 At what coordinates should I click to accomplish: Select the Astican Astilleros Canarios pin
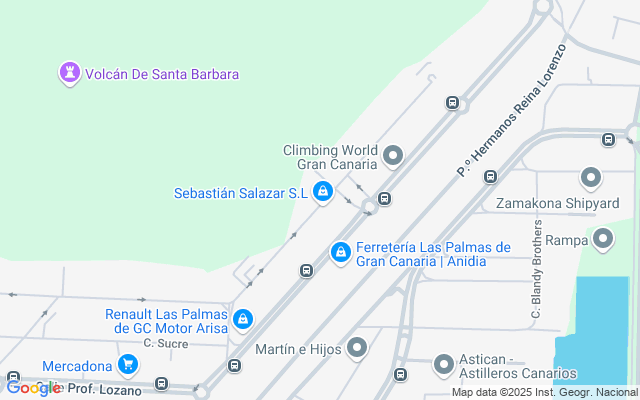(x=444, y=366)
